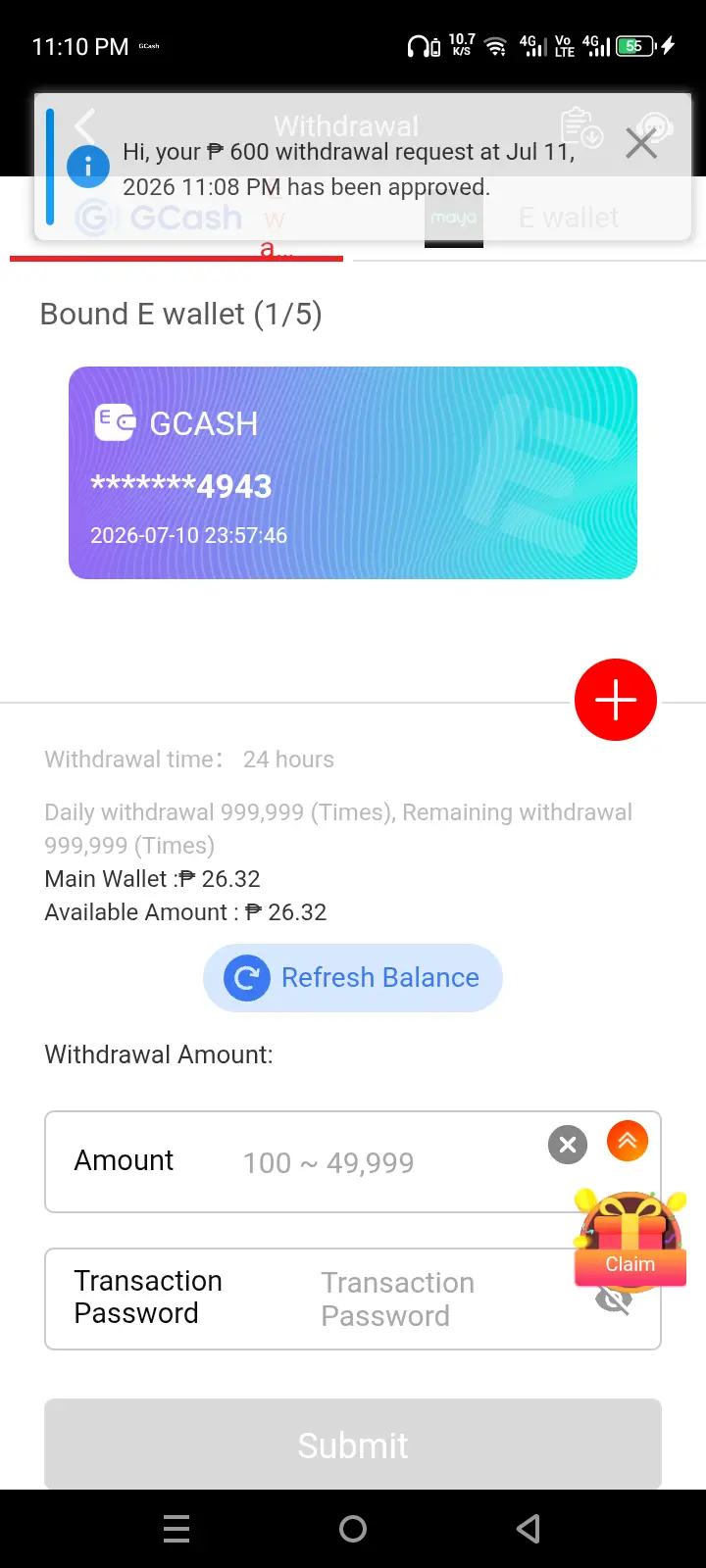Add a new E wallet
The width and height of the screenshot is (706, 1568).
[x=616, y=700]
